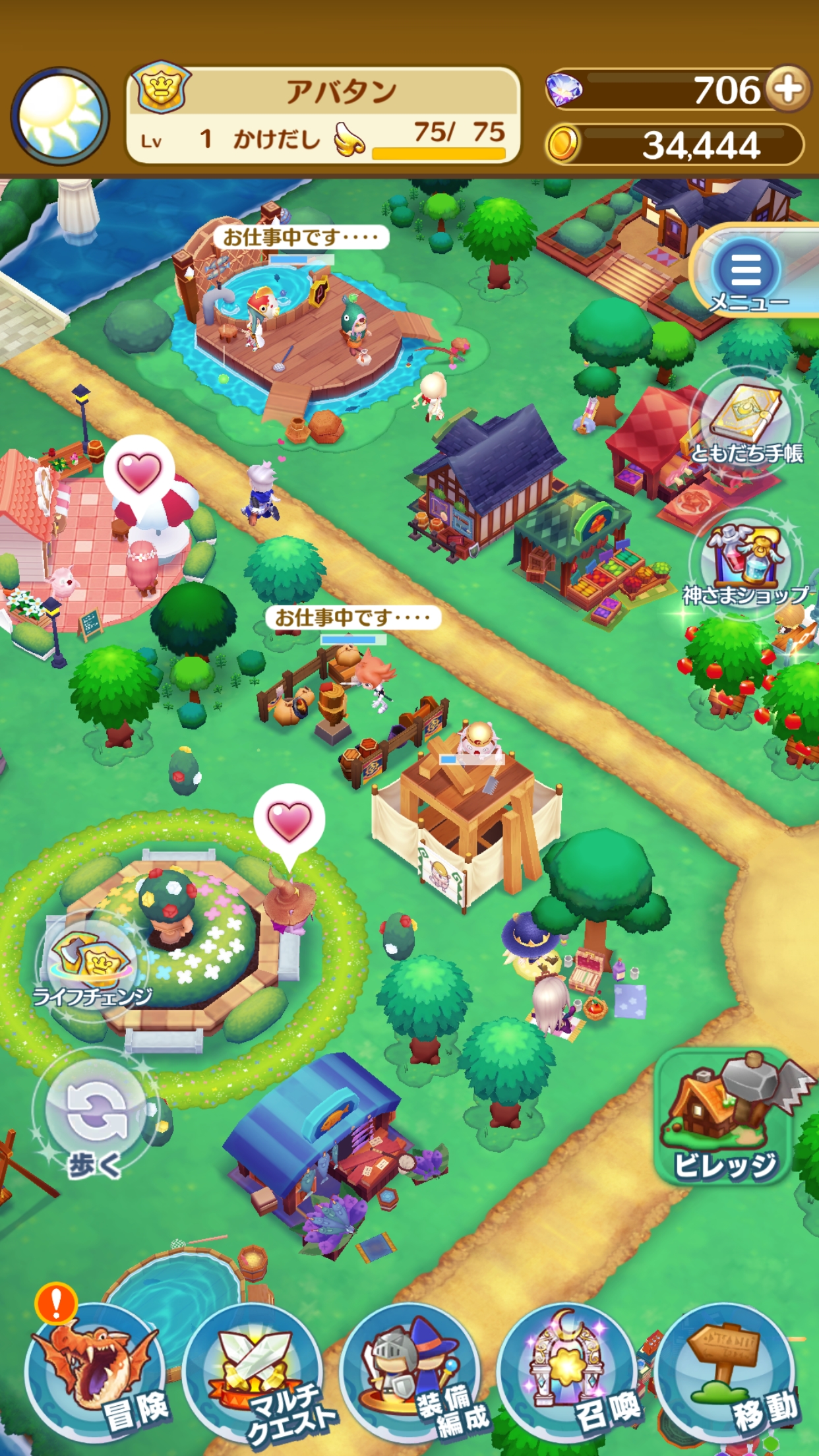Open 召喚 summon gate
This screenshot has height=1456, width=819.
pyautogui.click(x=567, y=1372)
